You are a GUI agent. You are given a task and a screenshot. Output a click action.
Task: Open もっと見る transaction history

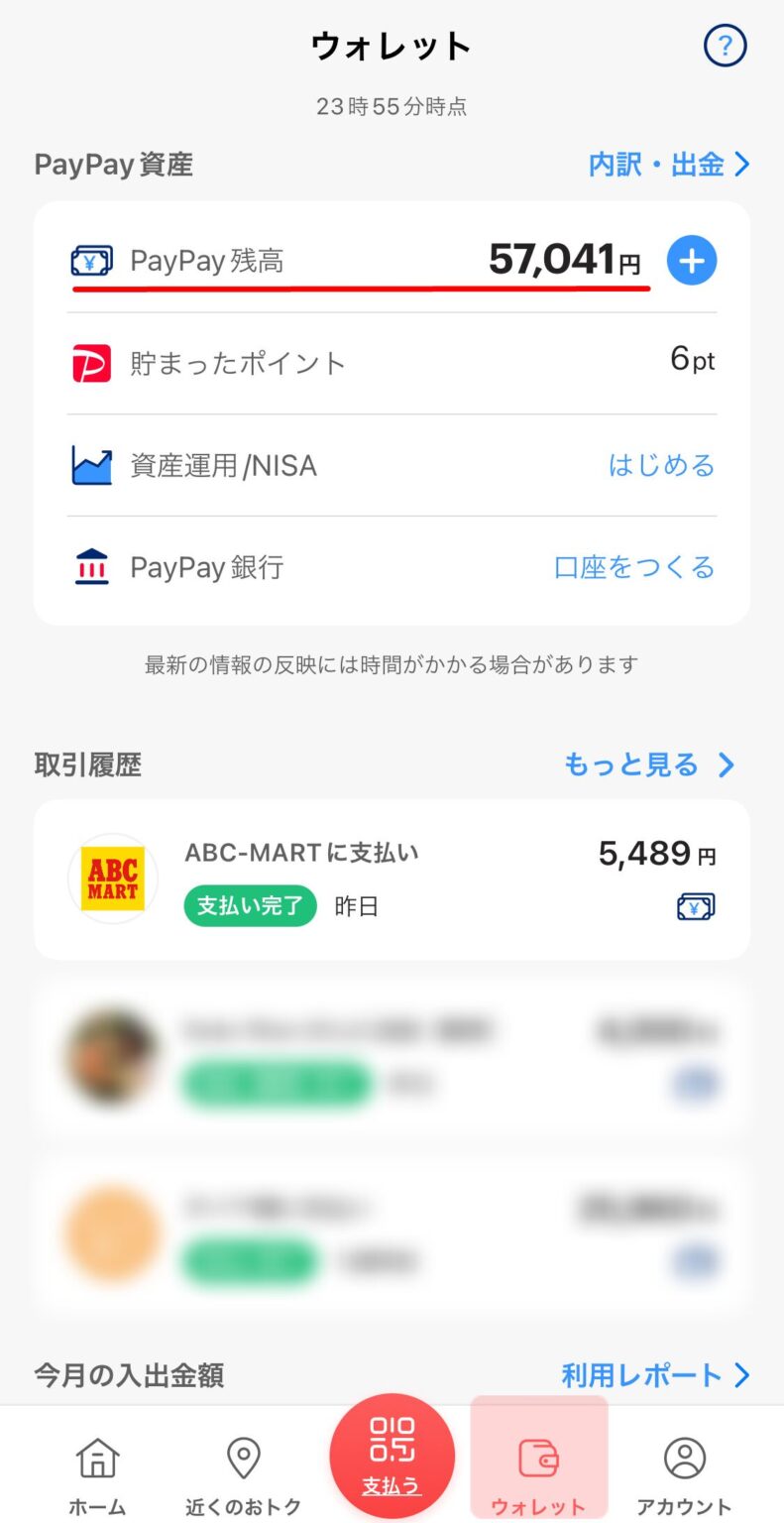(x=631, y=764)
